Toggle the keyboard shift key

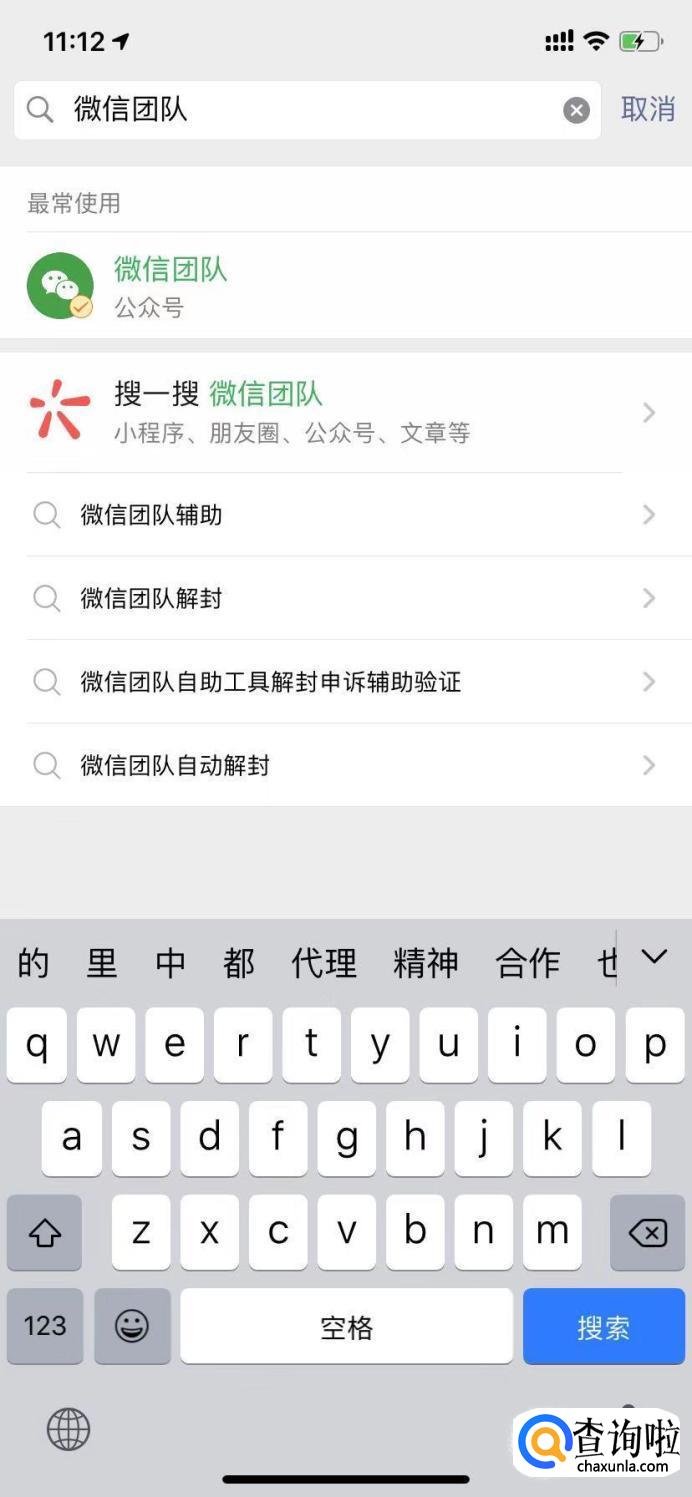[45, 1233]
